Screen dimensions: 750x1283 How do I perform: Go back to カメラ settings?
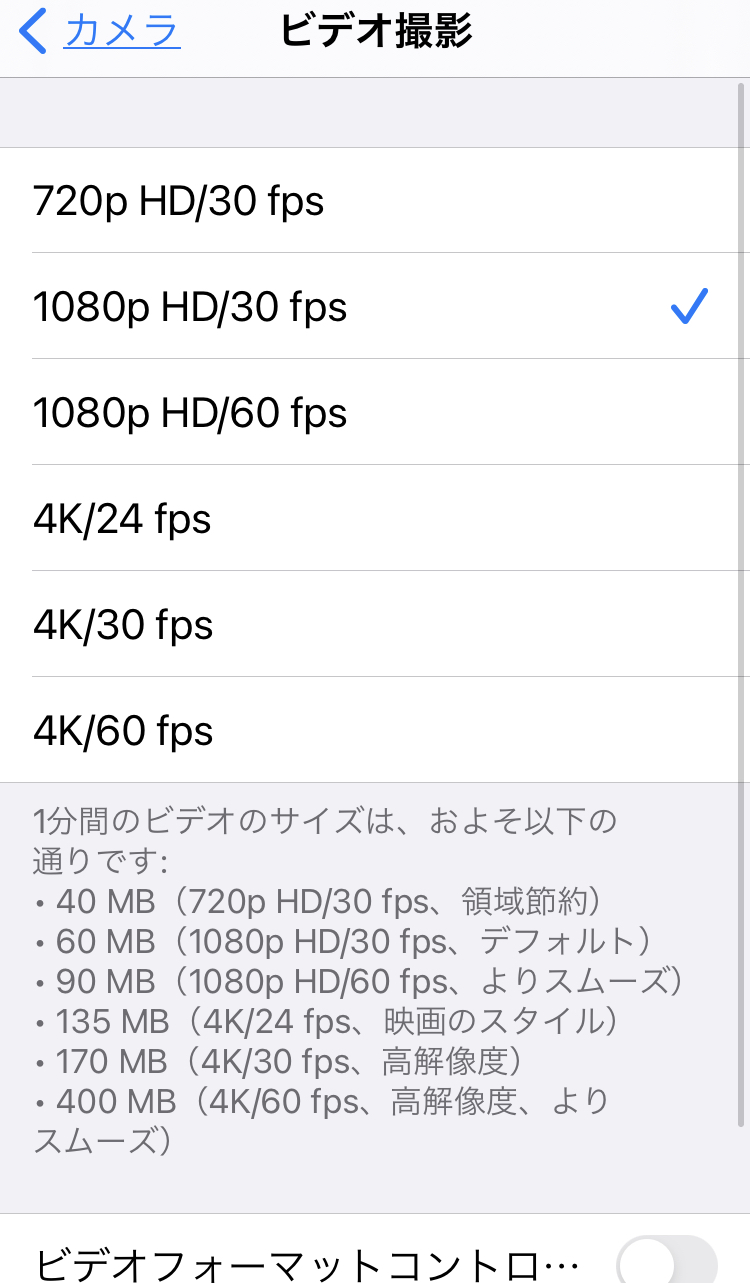100,32
